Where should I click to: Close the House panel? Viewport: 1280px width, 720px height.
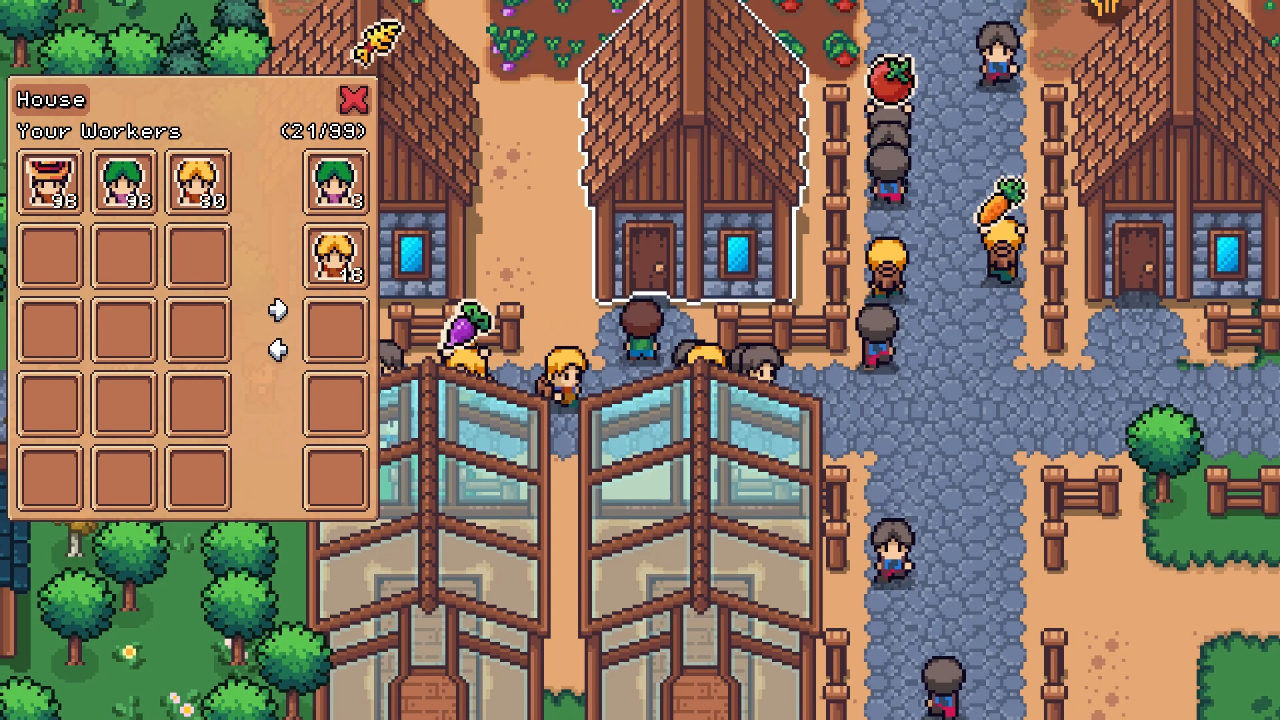(x=353, y=99)
